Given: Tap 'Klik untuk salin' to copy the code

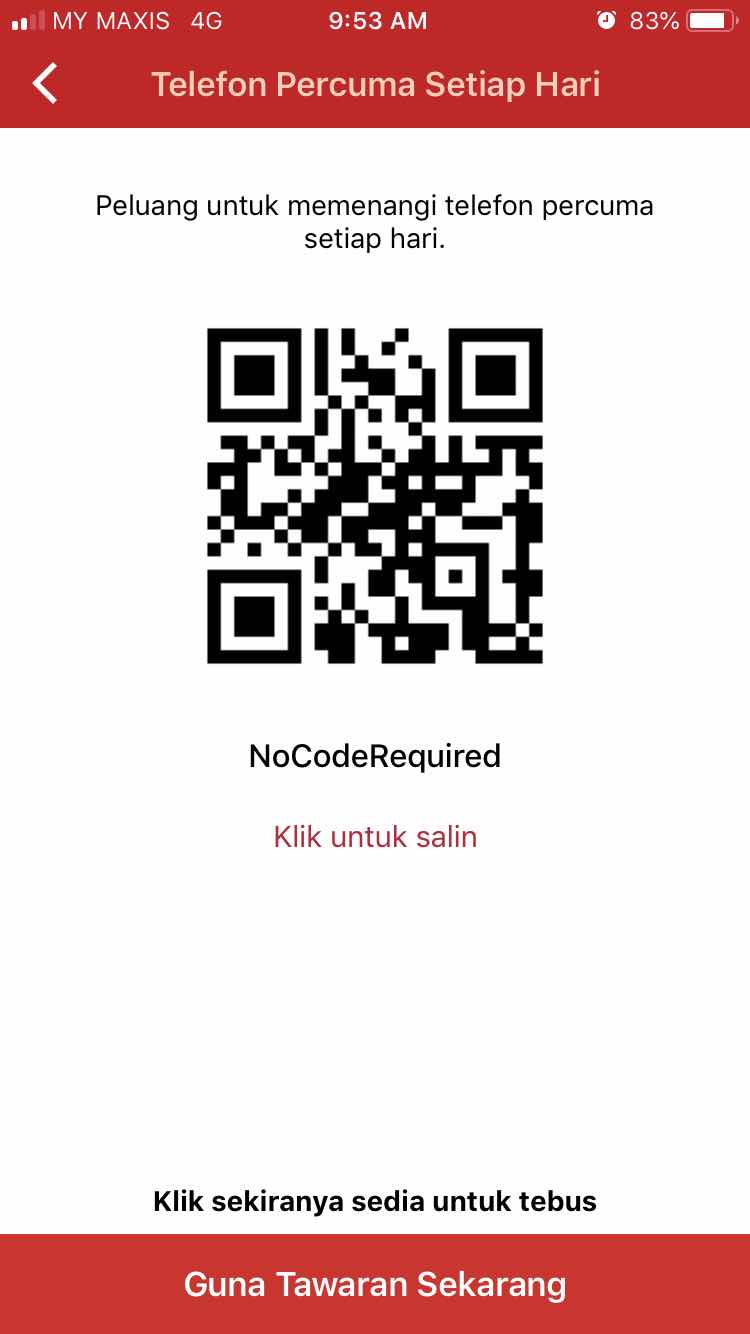Looking at the screenshot, I should click(375, 836).
